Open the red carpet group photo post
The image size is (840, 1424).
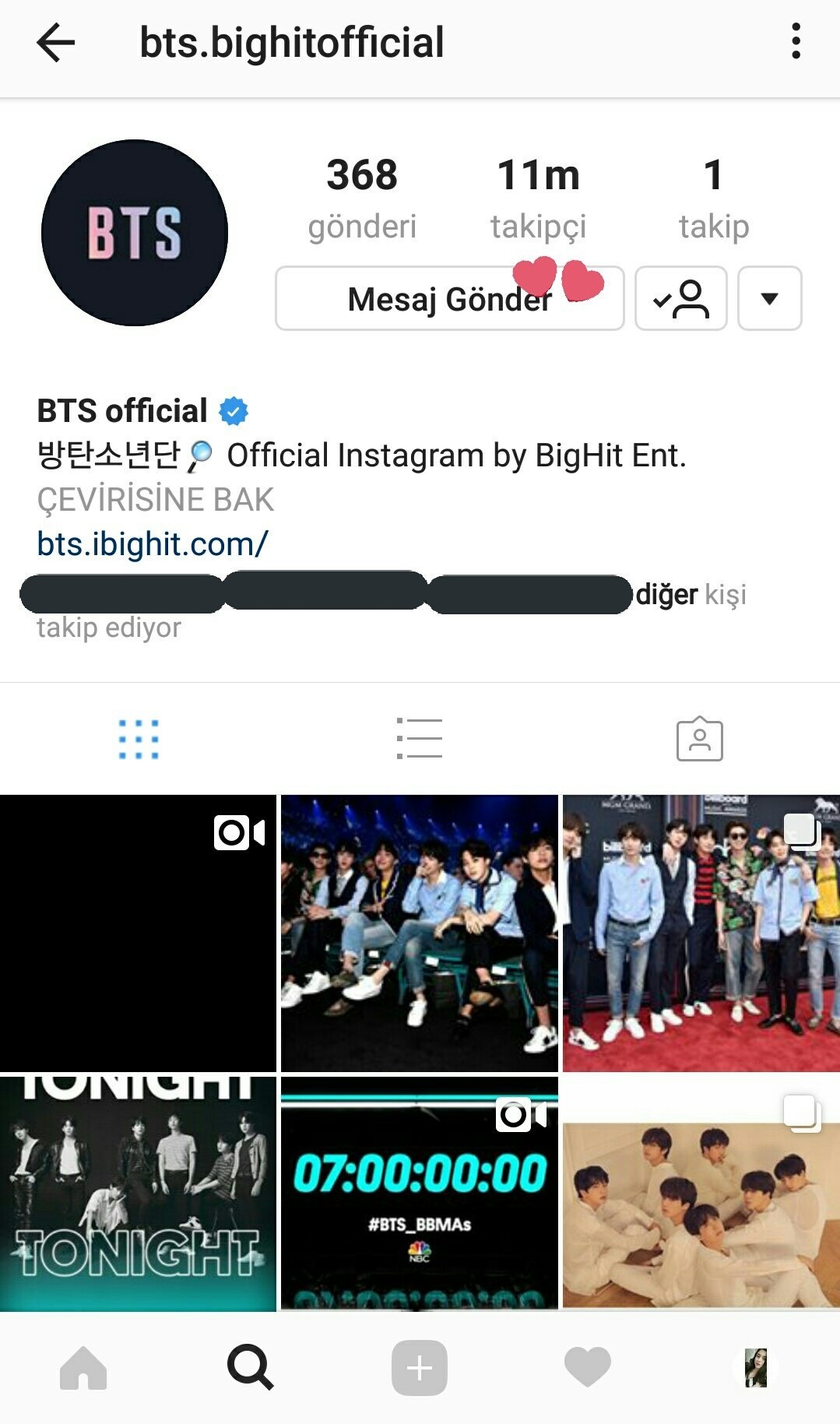pyautogui.click(x=701, y=933)
